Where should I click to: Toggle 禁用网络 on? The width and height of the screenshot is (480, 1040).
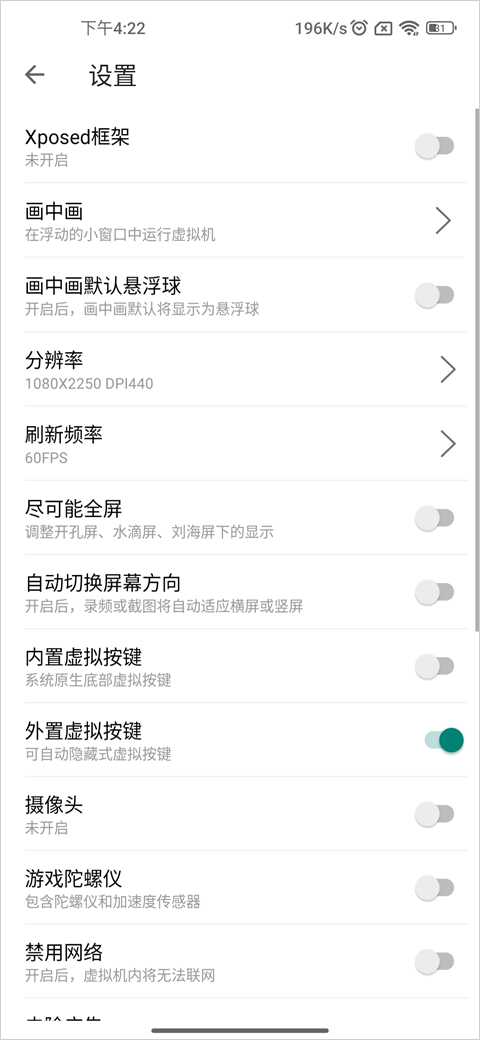(434, 961)
